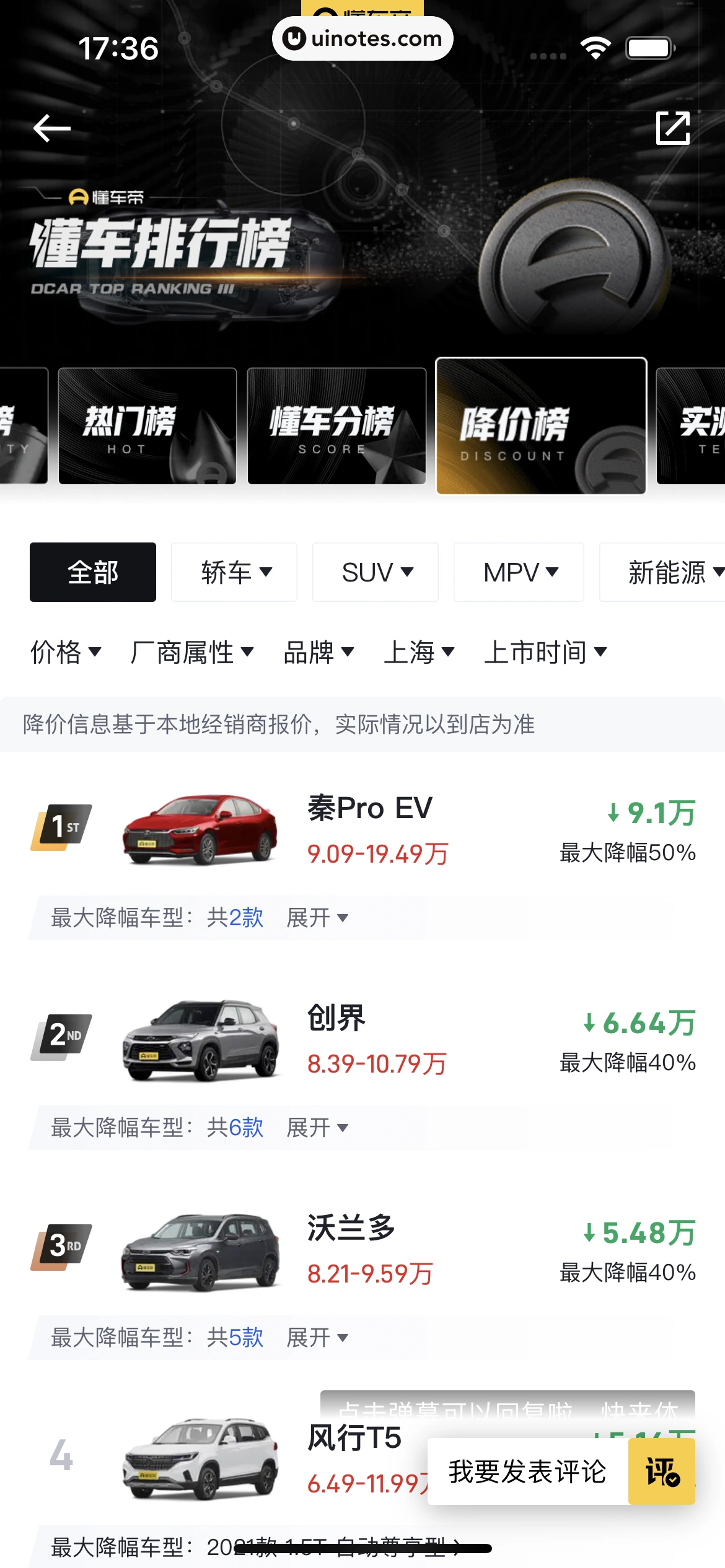Open the 轿车 dropdown filter

tap(234, 572)
